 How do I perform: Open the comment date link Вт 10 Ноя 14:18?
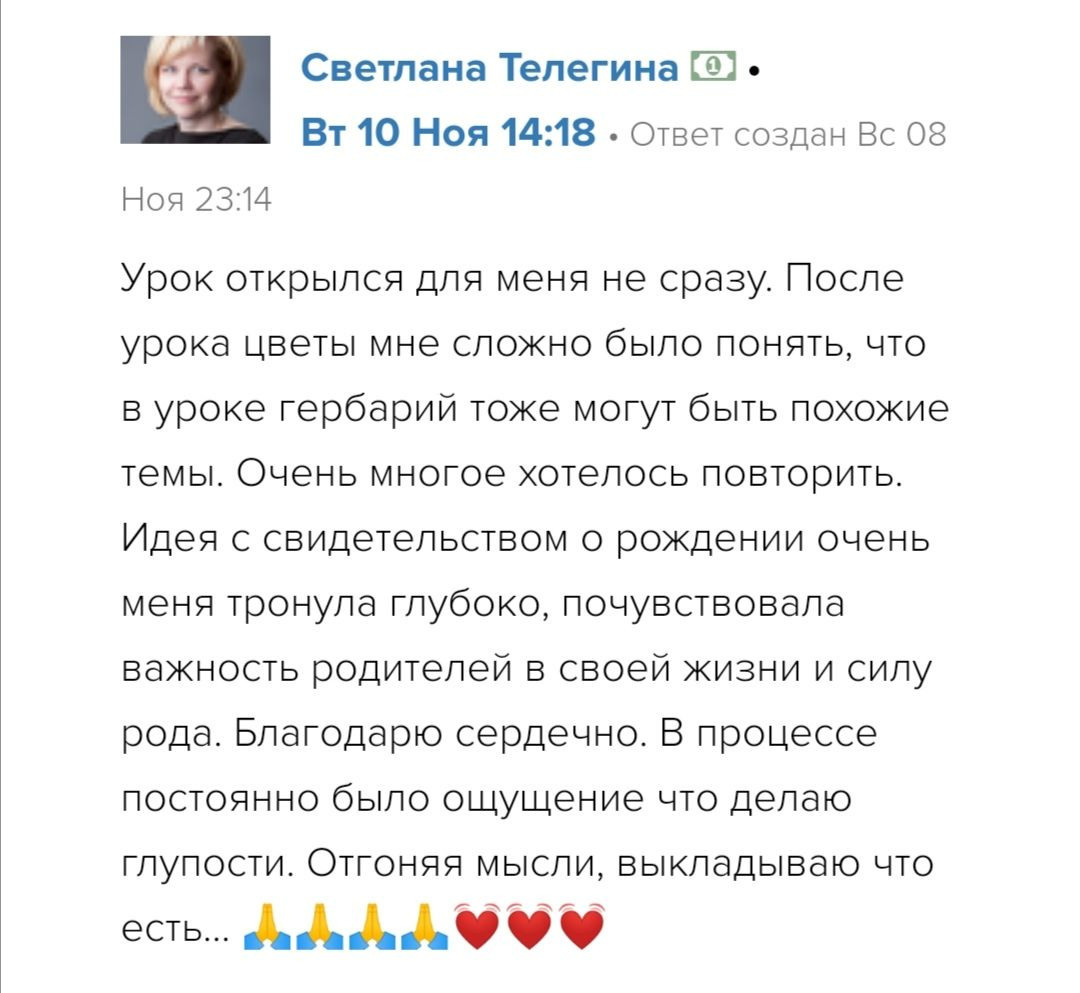point(449,132)
